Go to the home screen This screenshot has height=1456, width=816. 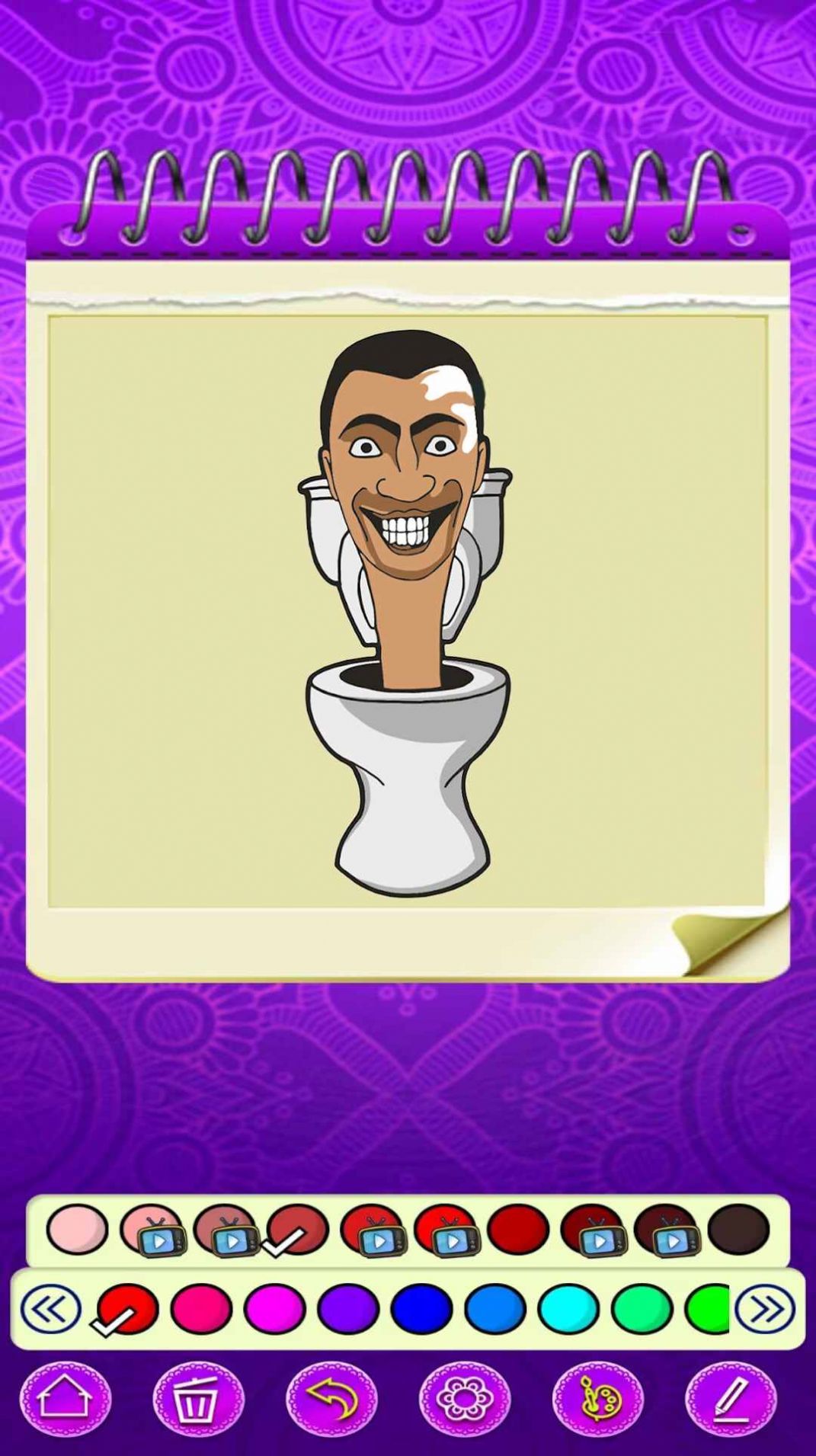pos(66,1399)
